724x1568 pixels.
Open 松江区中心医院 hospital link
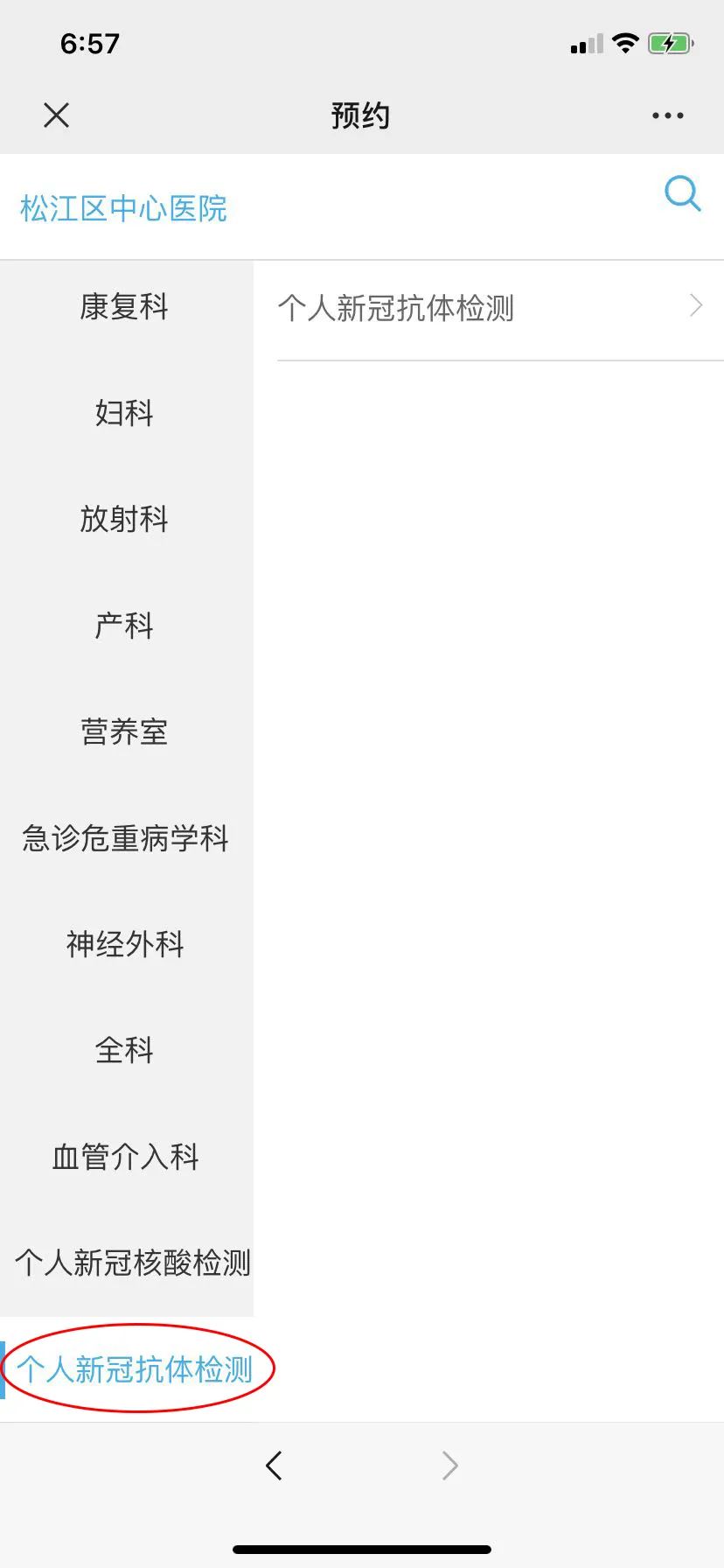[x=123, y=208]
